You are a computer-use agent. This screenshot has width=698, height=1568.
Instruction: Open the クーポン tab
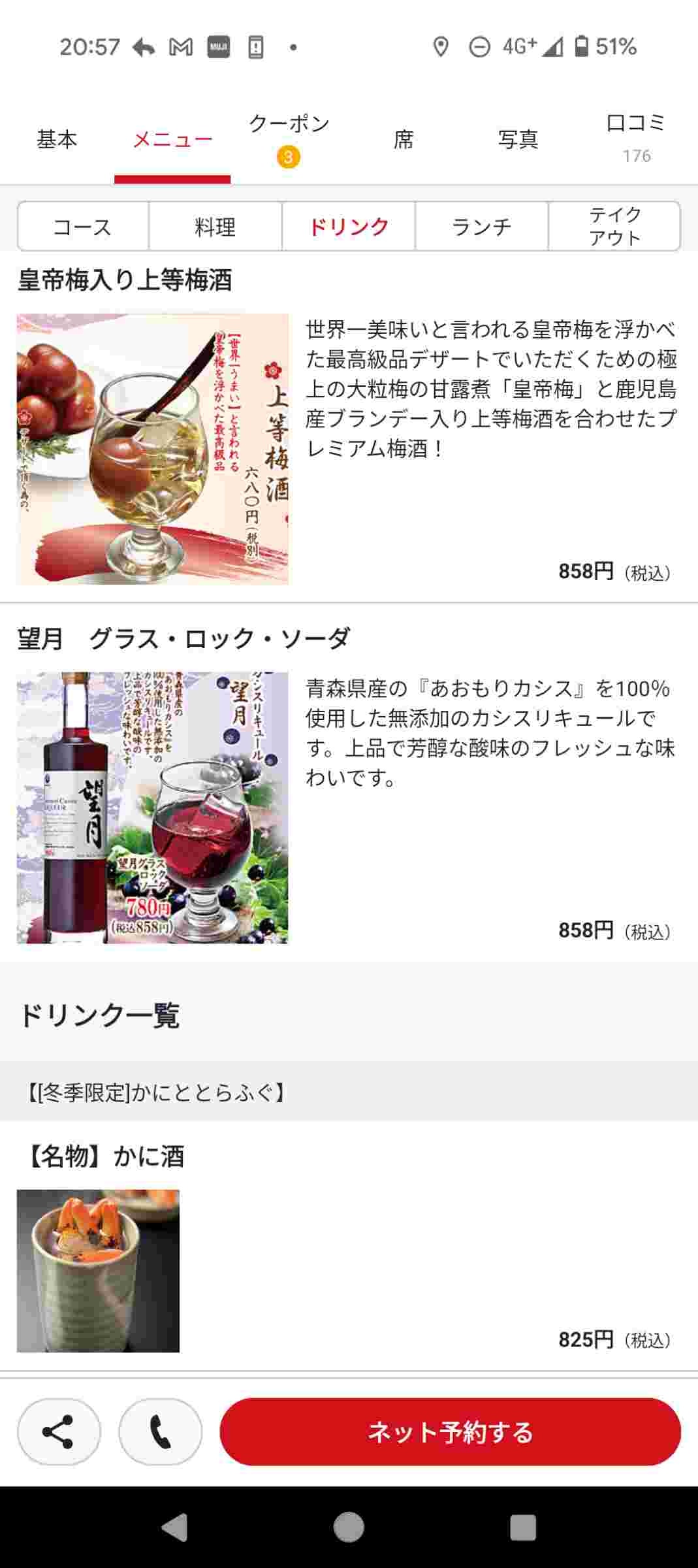[x=289, y=139]
